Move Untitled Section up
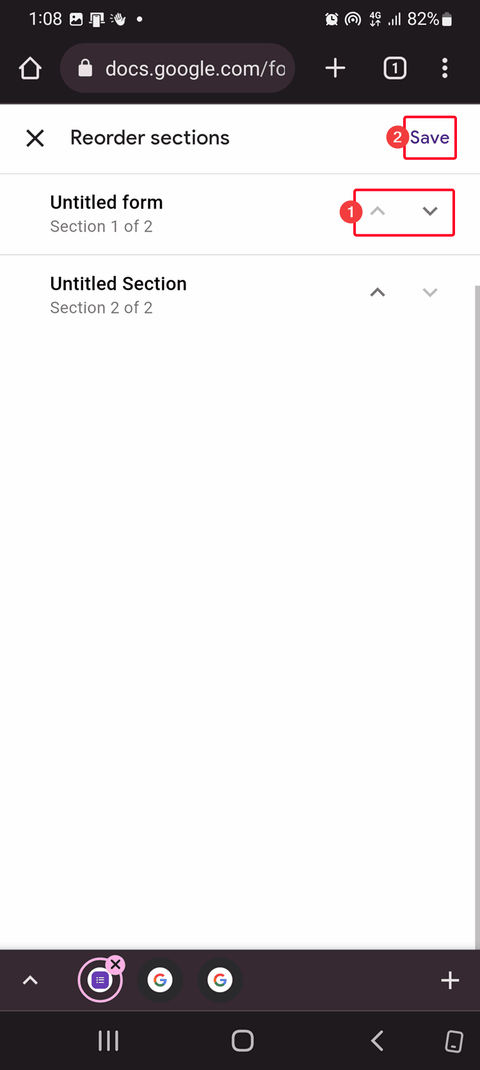Image resolution: width=480 pixels, height=1070 pixels. [x=378, y=293]
